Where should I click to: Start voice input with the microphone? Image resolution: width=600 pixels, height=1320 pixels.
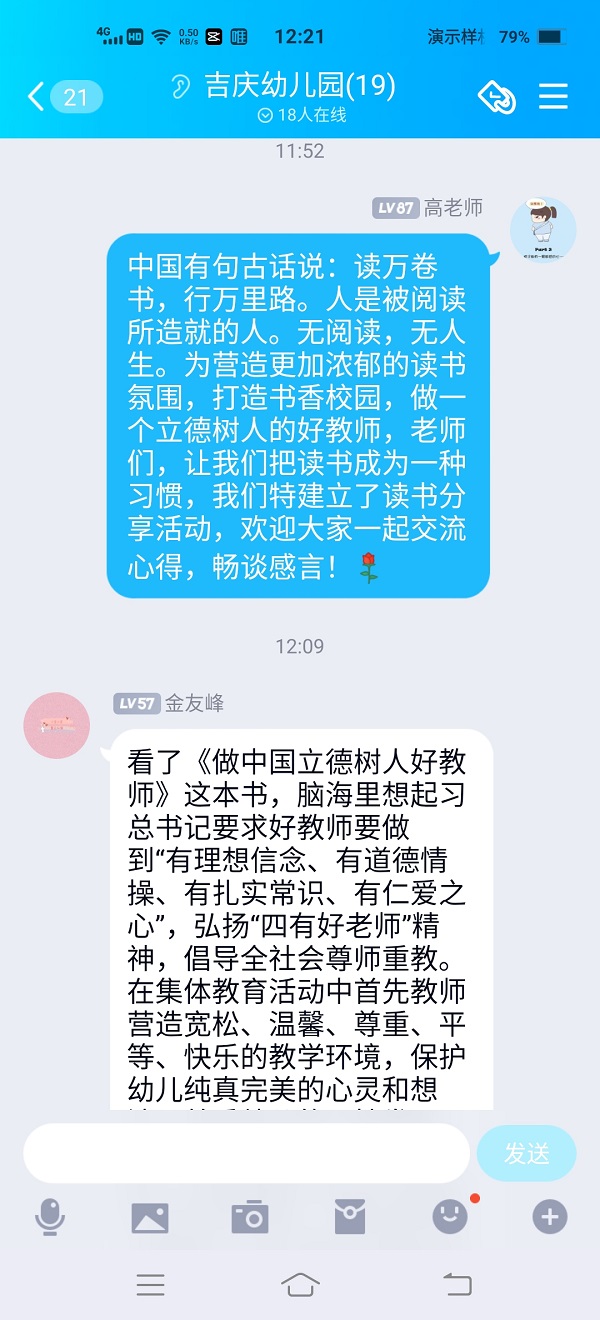pos(50,1217)
